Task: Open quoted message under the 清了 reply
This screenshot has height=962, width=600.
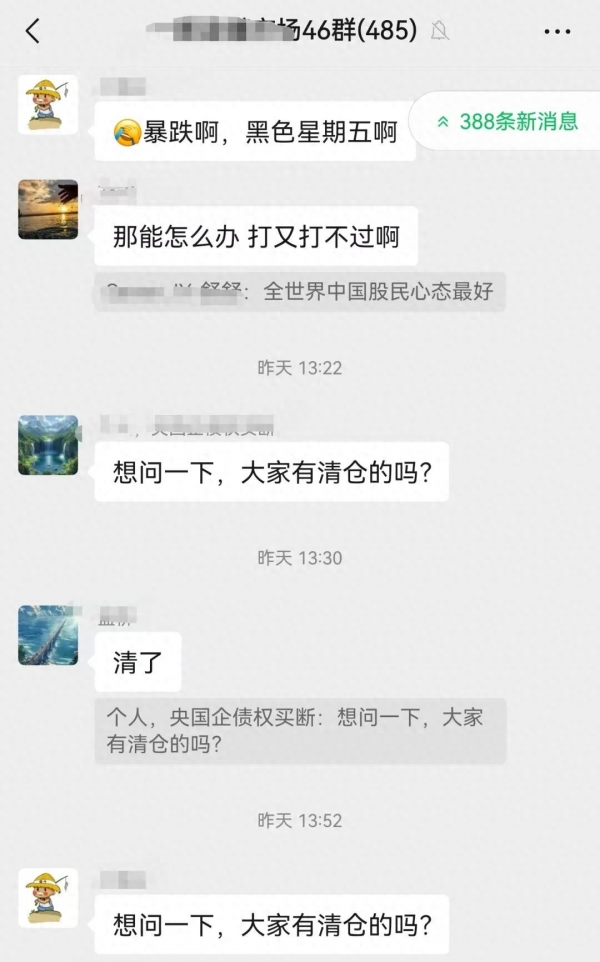Action: coord(300,731)
